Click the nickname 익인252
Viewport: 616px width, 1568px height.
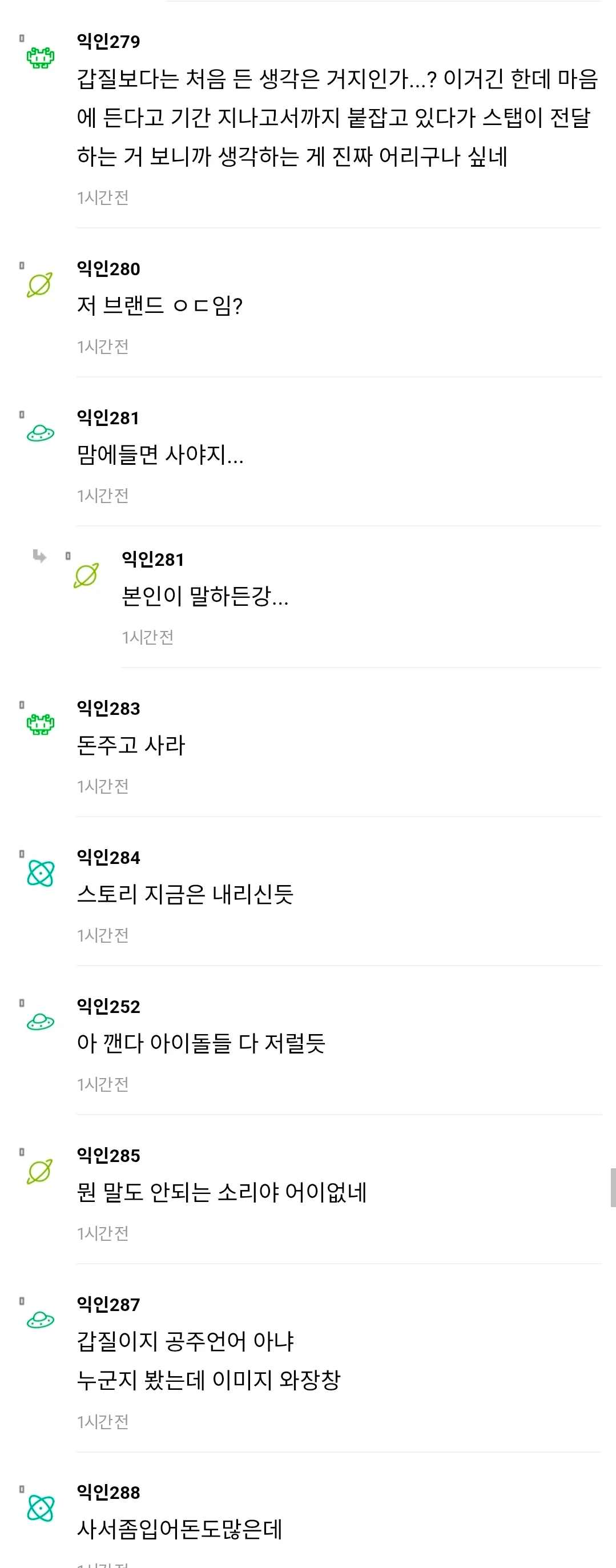[x=108, y=1007]
